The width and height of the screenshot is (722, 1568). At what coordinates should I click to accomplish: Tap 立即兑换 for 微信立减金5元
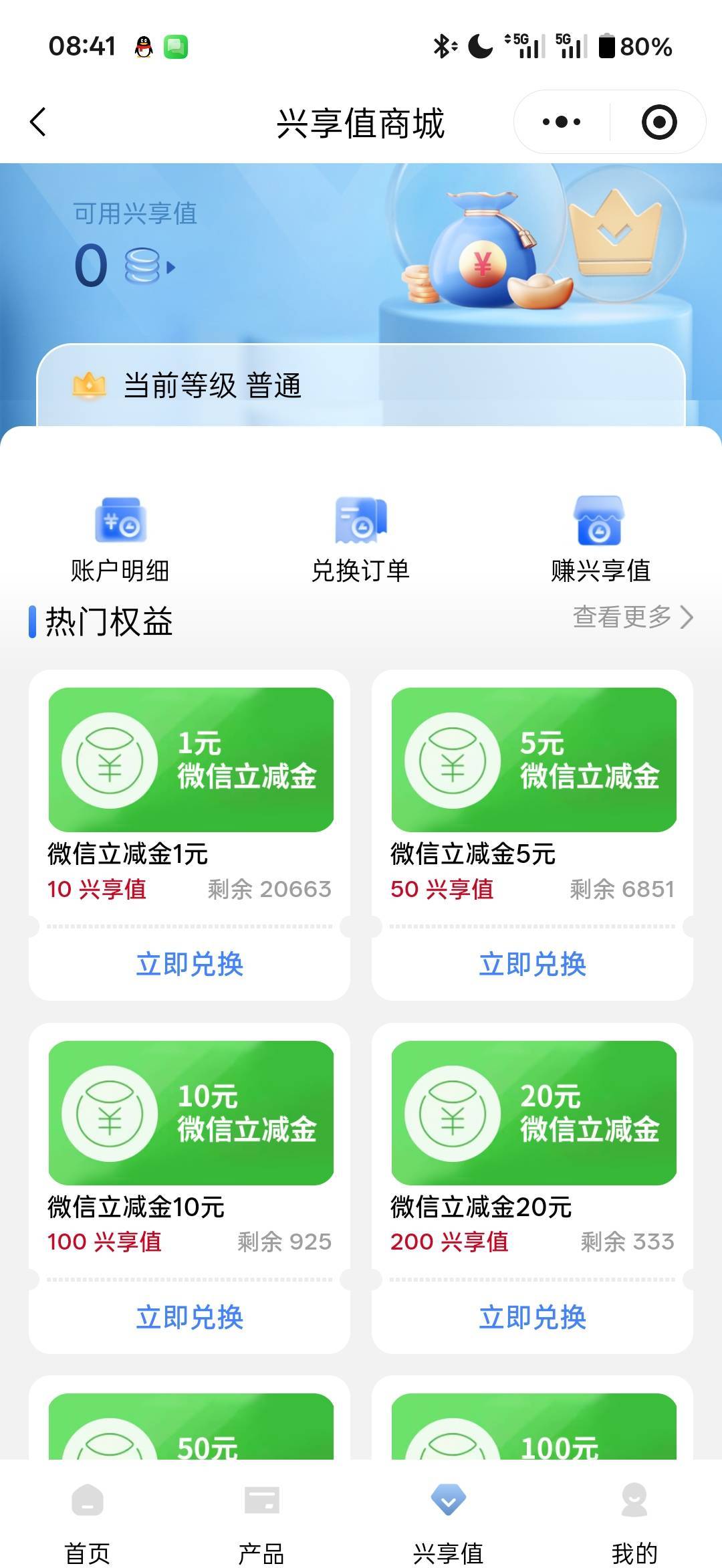[533, 964]
